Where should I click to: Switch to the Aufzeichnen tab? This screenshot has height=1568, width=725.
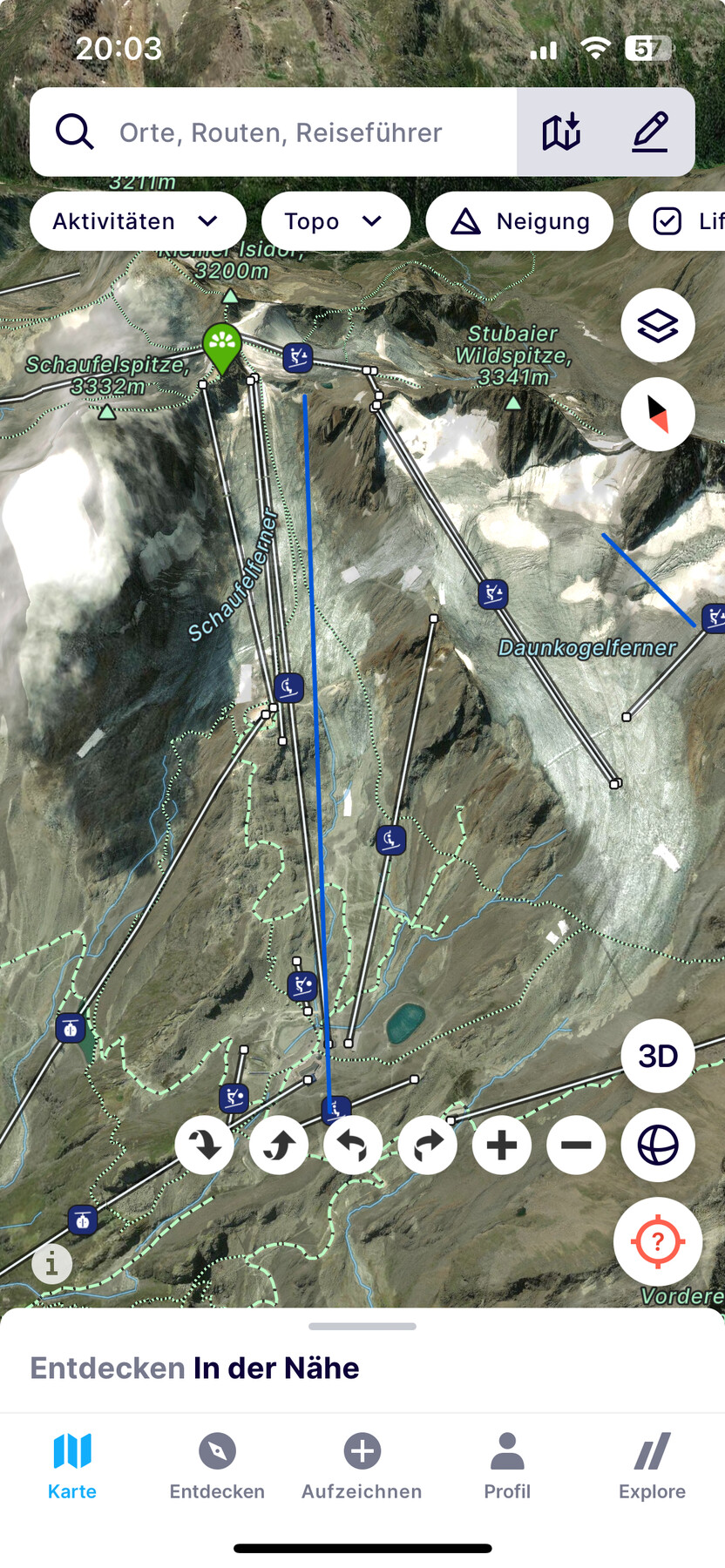(x=362, y=1467)
